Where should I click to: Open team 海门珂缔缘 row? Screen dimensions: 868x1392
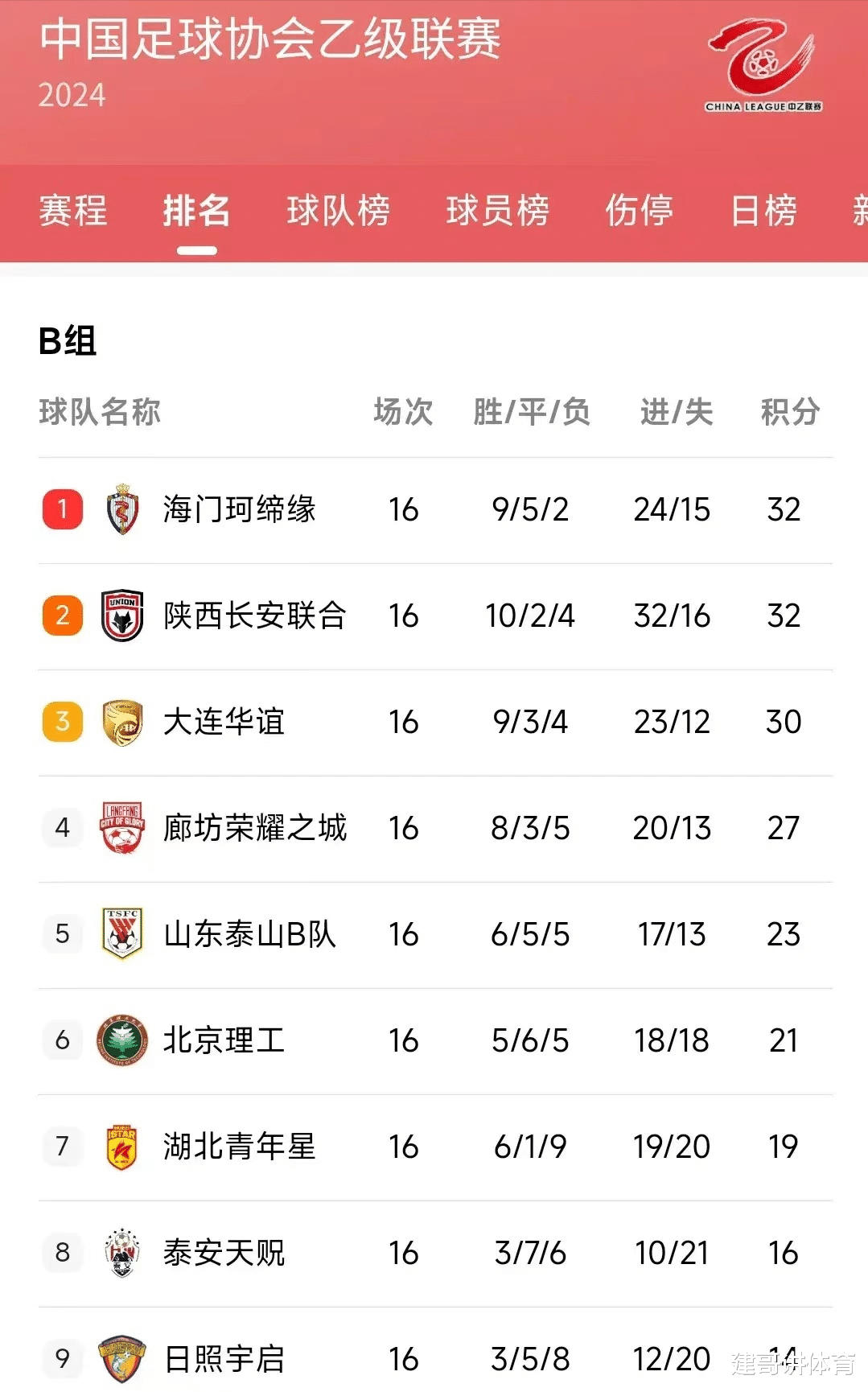tap(435, 510)
